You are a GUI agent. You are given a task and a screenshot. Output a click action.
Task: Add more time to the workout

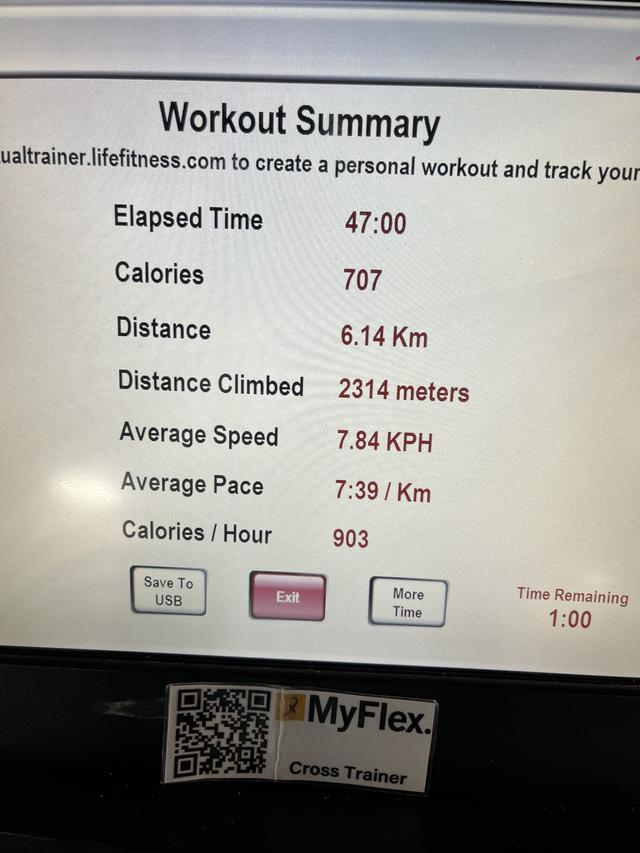[407, 603]
